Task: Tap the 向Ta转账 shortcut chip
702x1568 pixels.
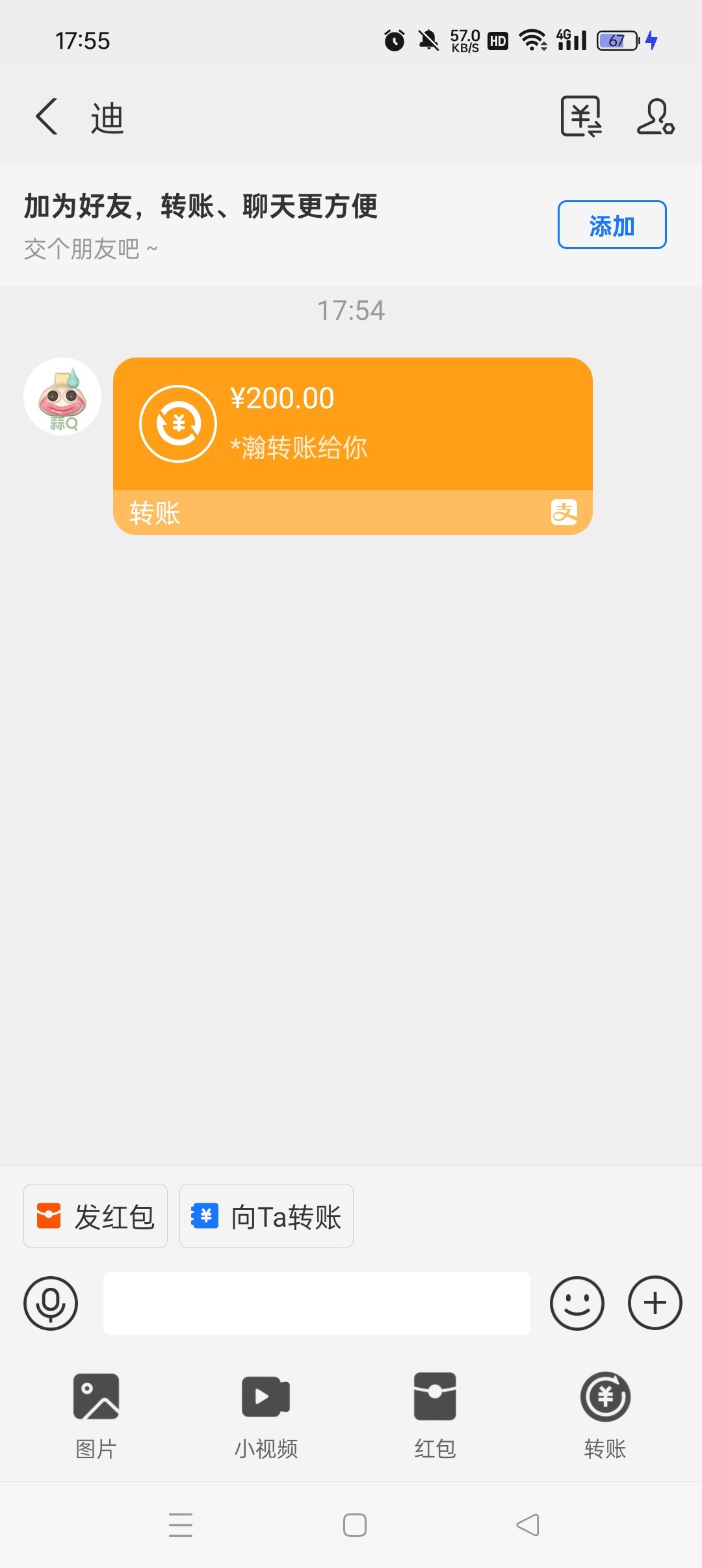Action: point(266,1216)
